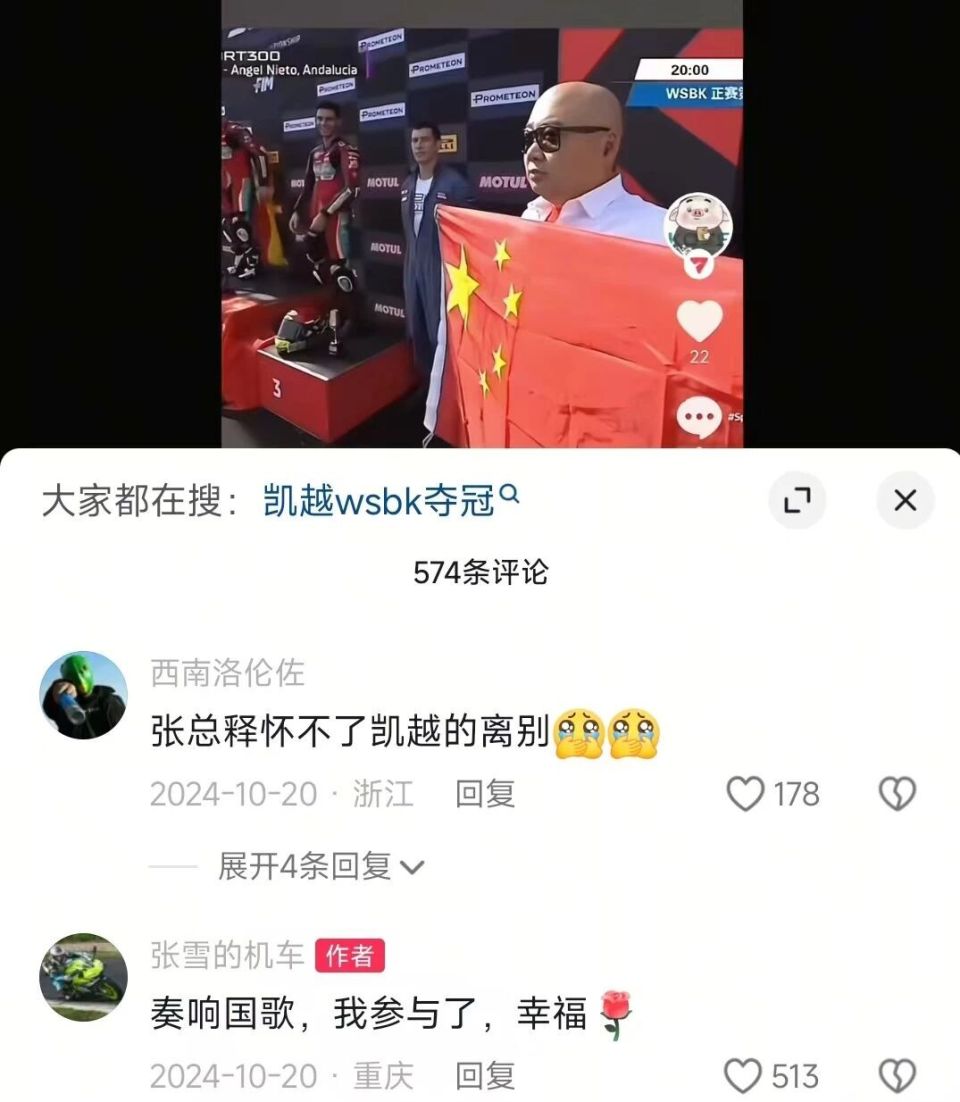Click the expand-to-fullscreen icon above the comments

point(797,500)
